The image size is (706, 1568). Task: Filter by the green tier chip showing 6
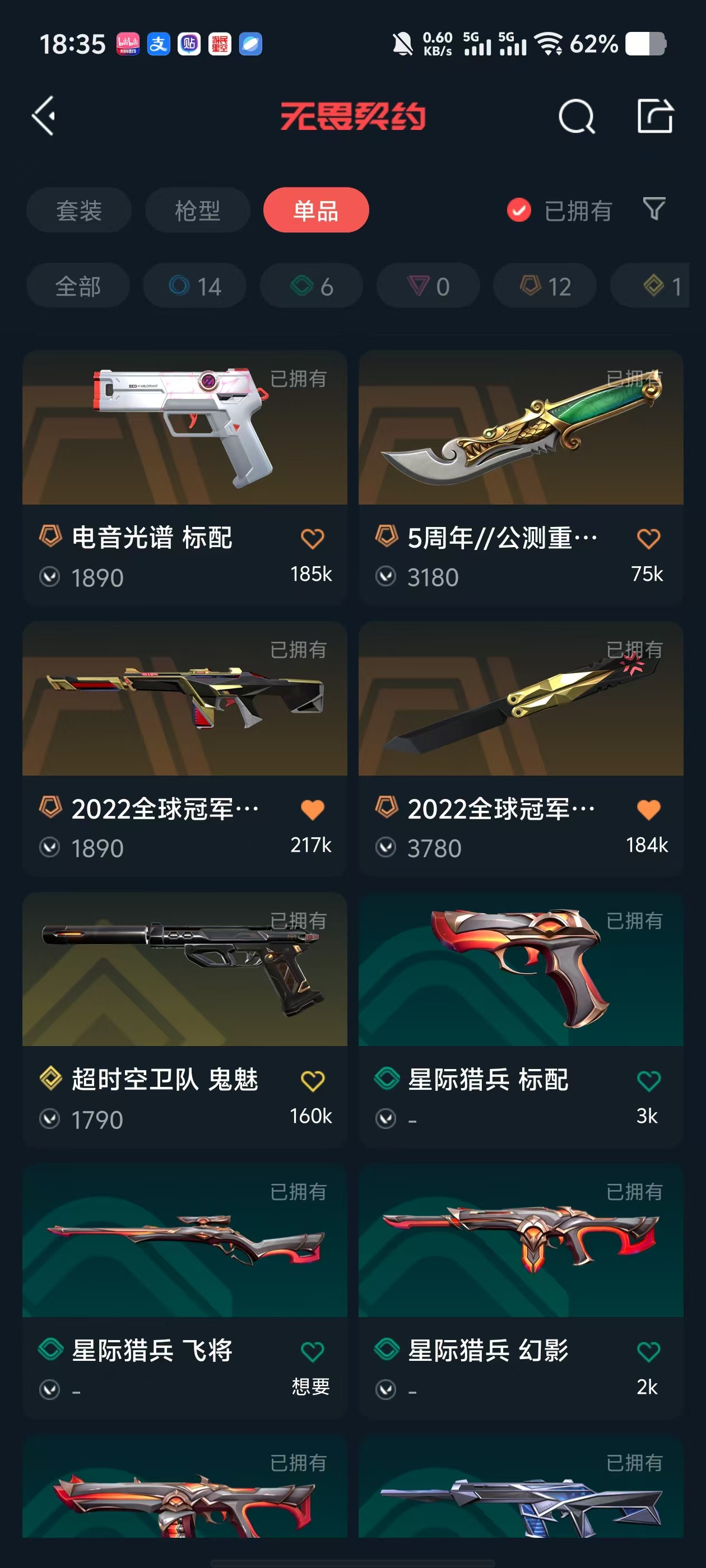coord(312,286)
